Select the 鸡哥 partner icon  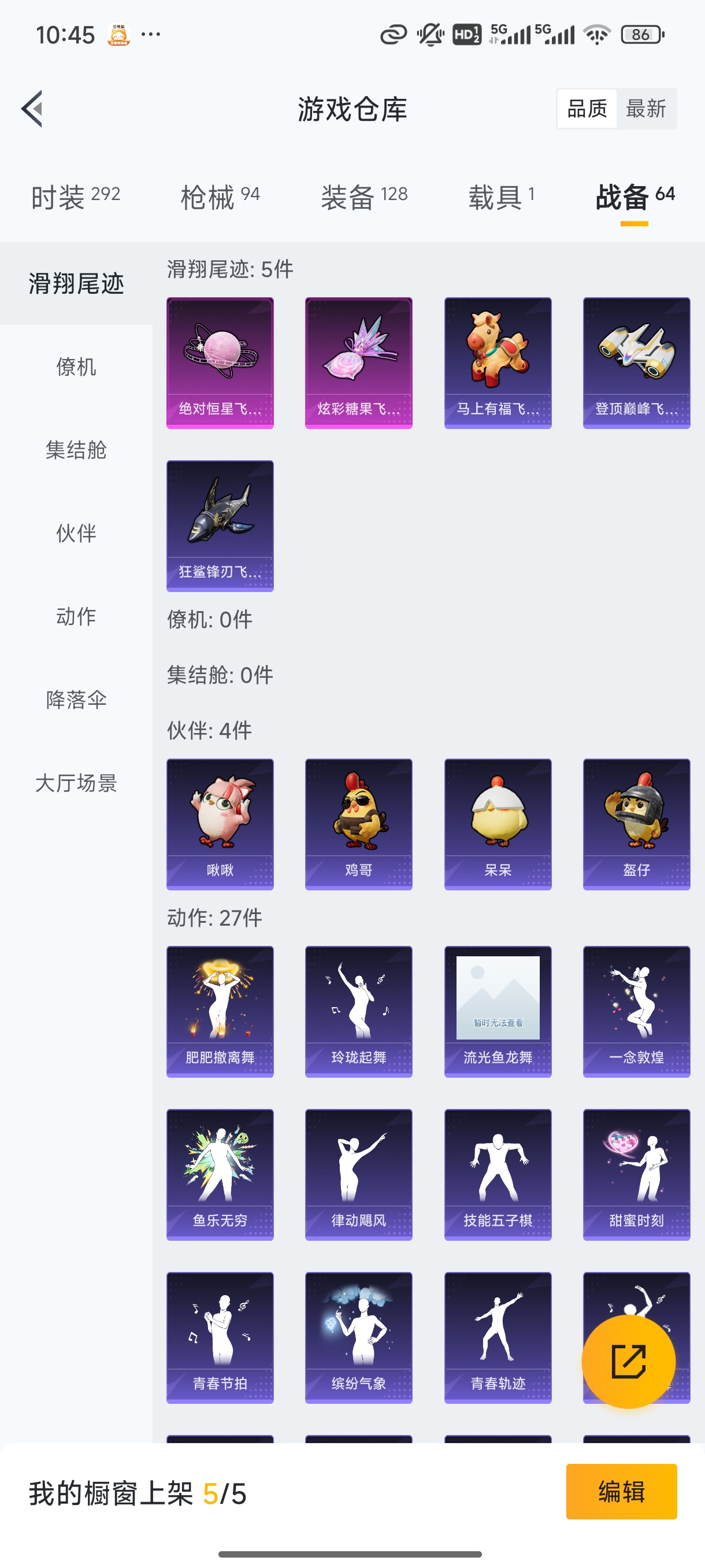coord(358,823)
